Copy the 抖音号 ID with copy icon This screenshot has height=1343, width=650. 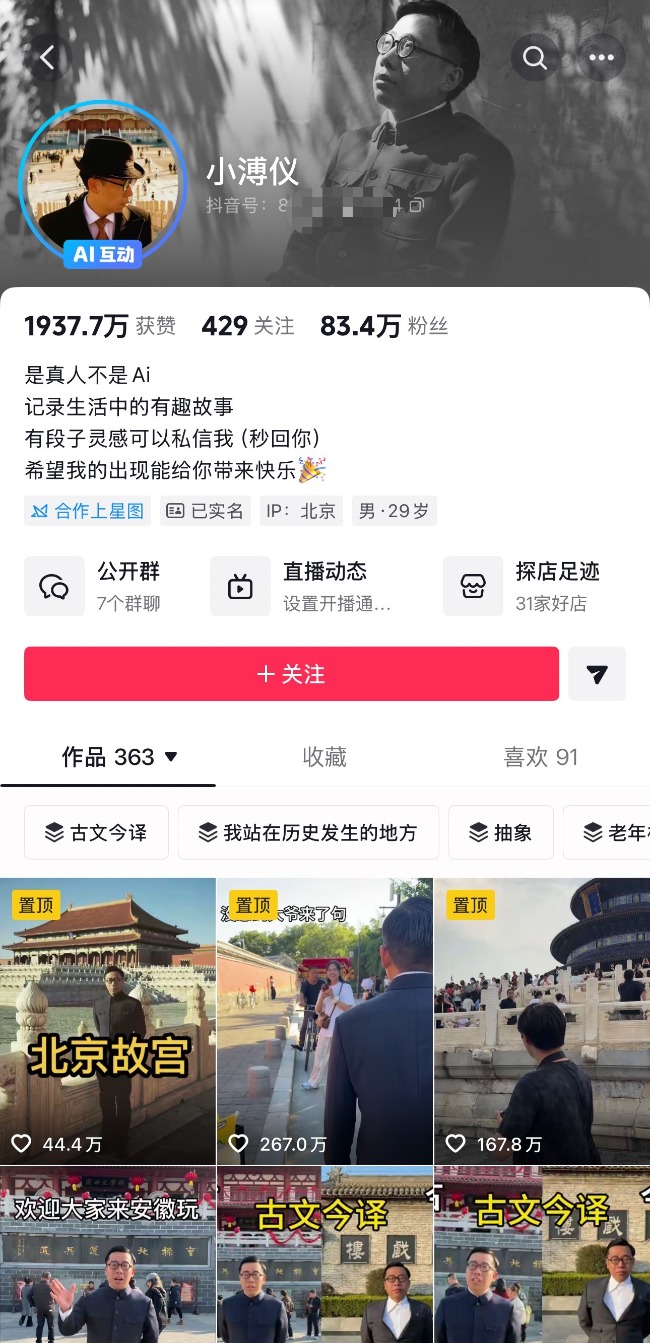(x=416, y=206)
